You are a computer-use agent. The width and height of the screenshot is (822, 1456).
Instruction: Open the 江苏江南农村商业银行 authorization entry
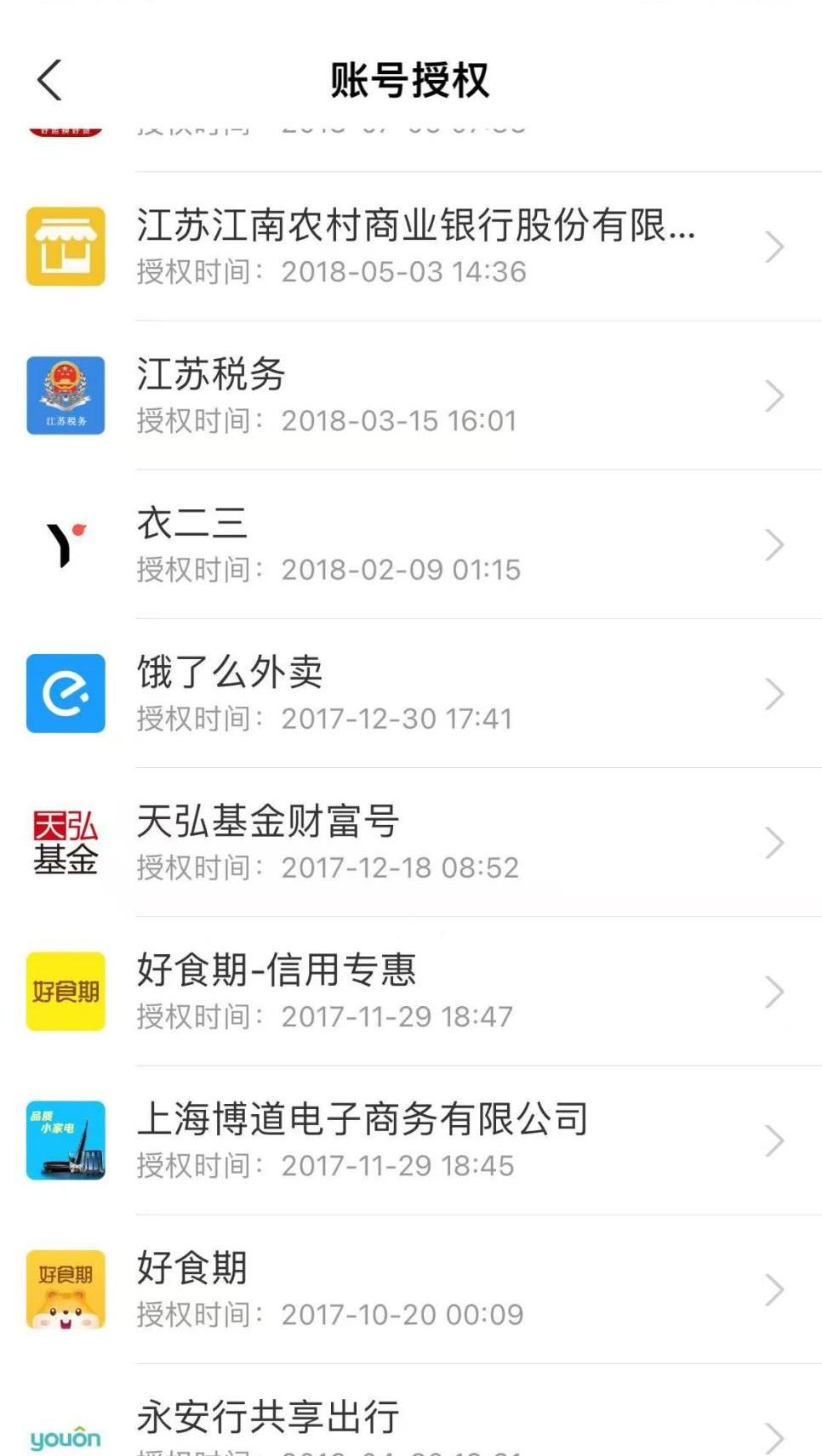tap(411, 247)
